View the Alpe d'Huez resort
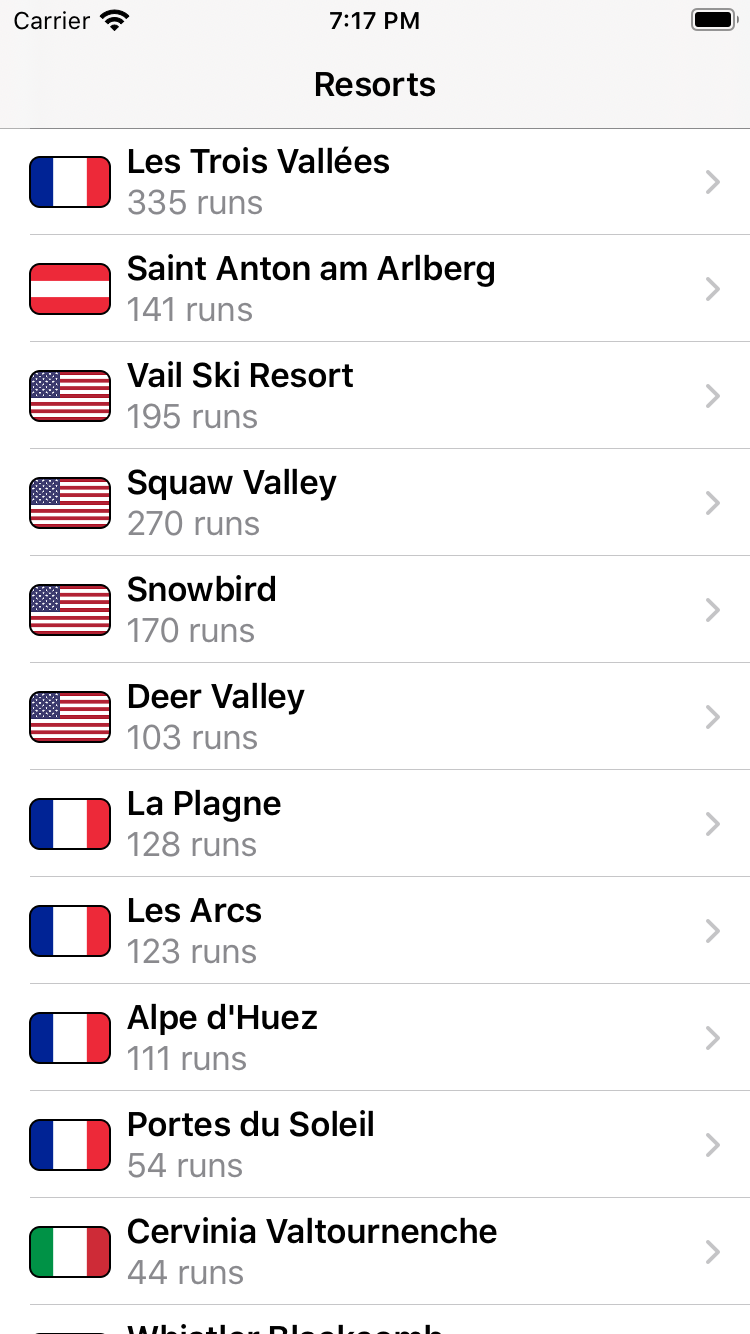 coord(375,1038)
